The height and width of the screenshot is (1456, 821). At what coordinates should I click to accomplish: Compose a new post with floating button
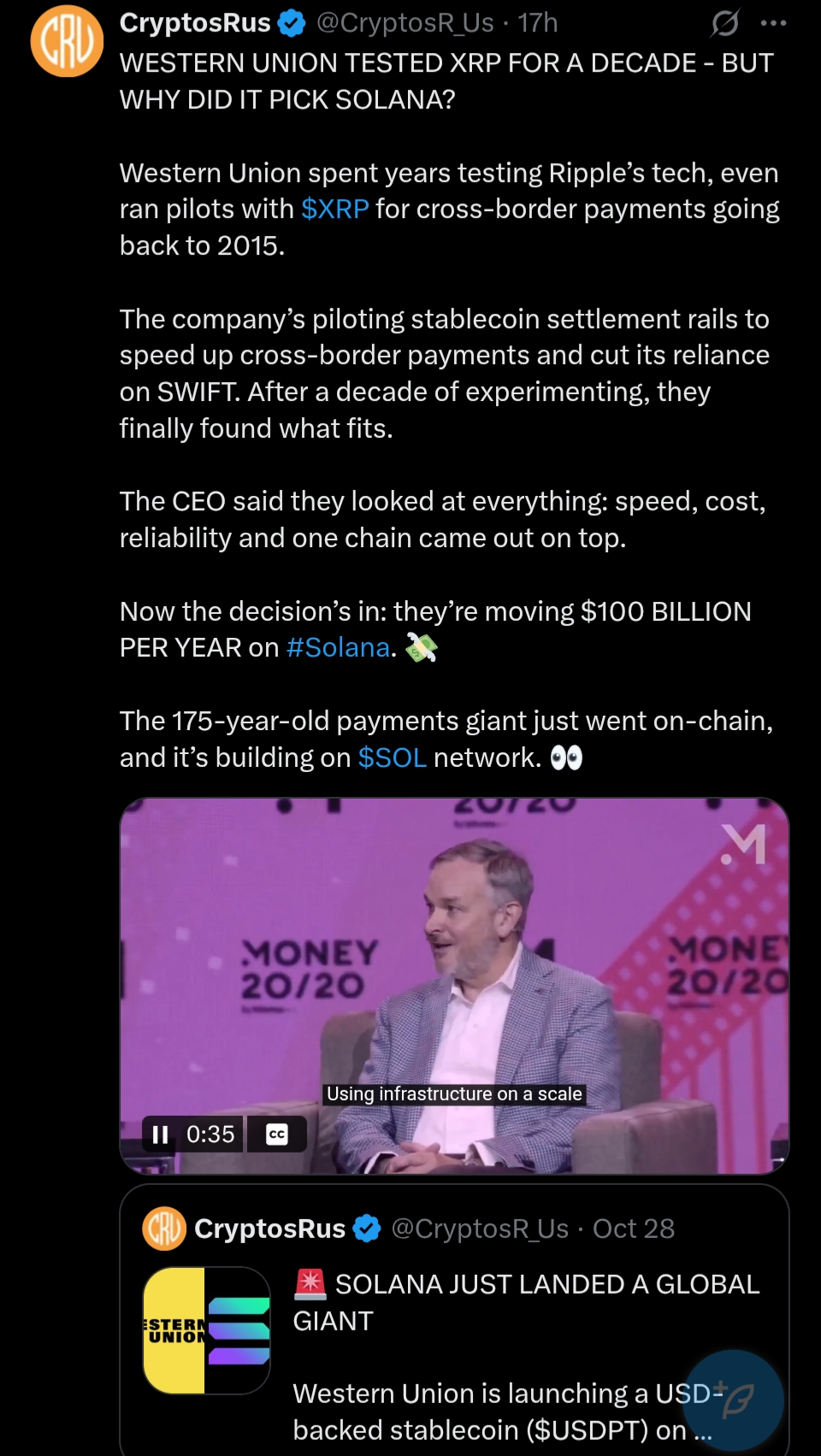click(x=734, y=1400)
